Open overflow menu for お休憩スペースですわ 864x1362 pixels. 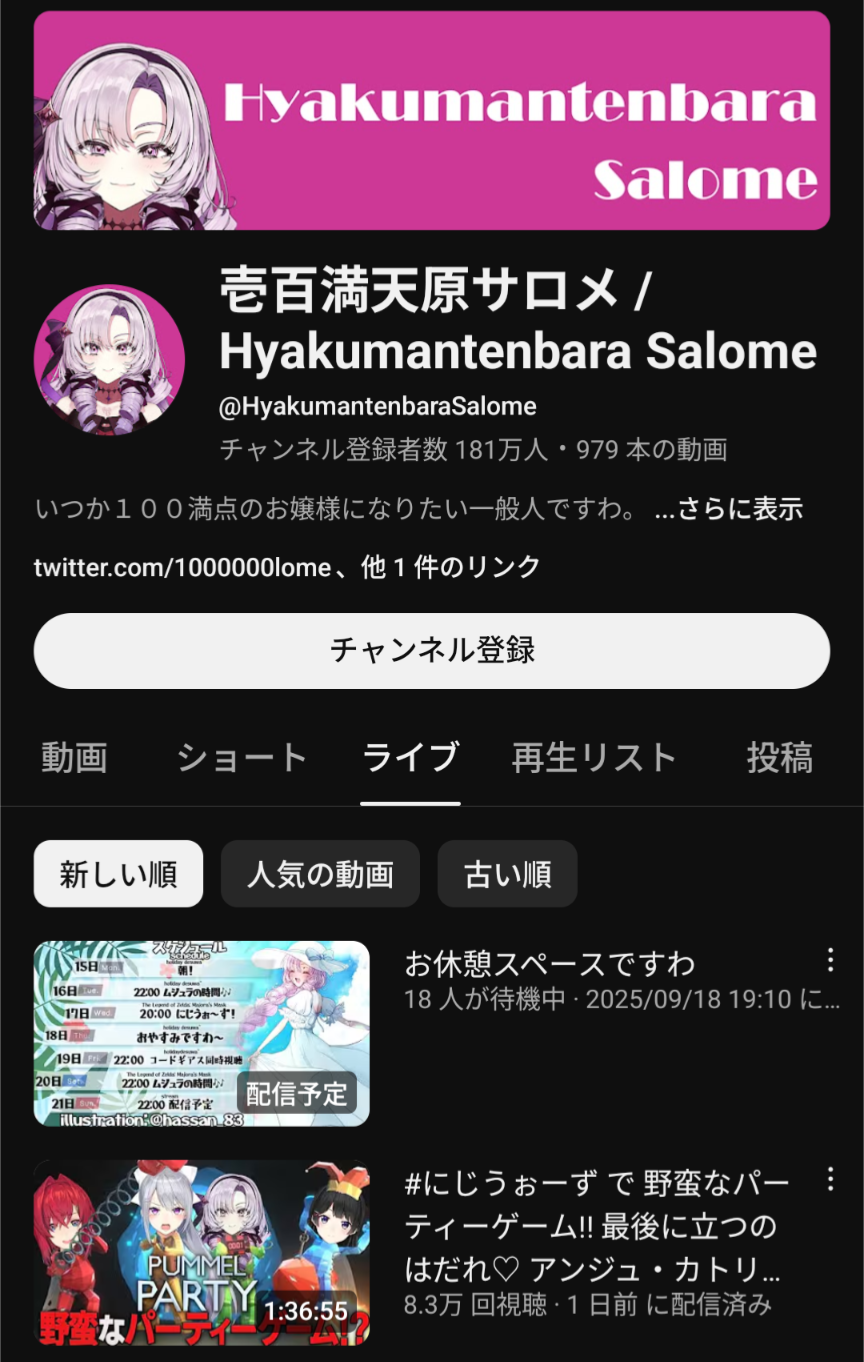coord(830,961)
